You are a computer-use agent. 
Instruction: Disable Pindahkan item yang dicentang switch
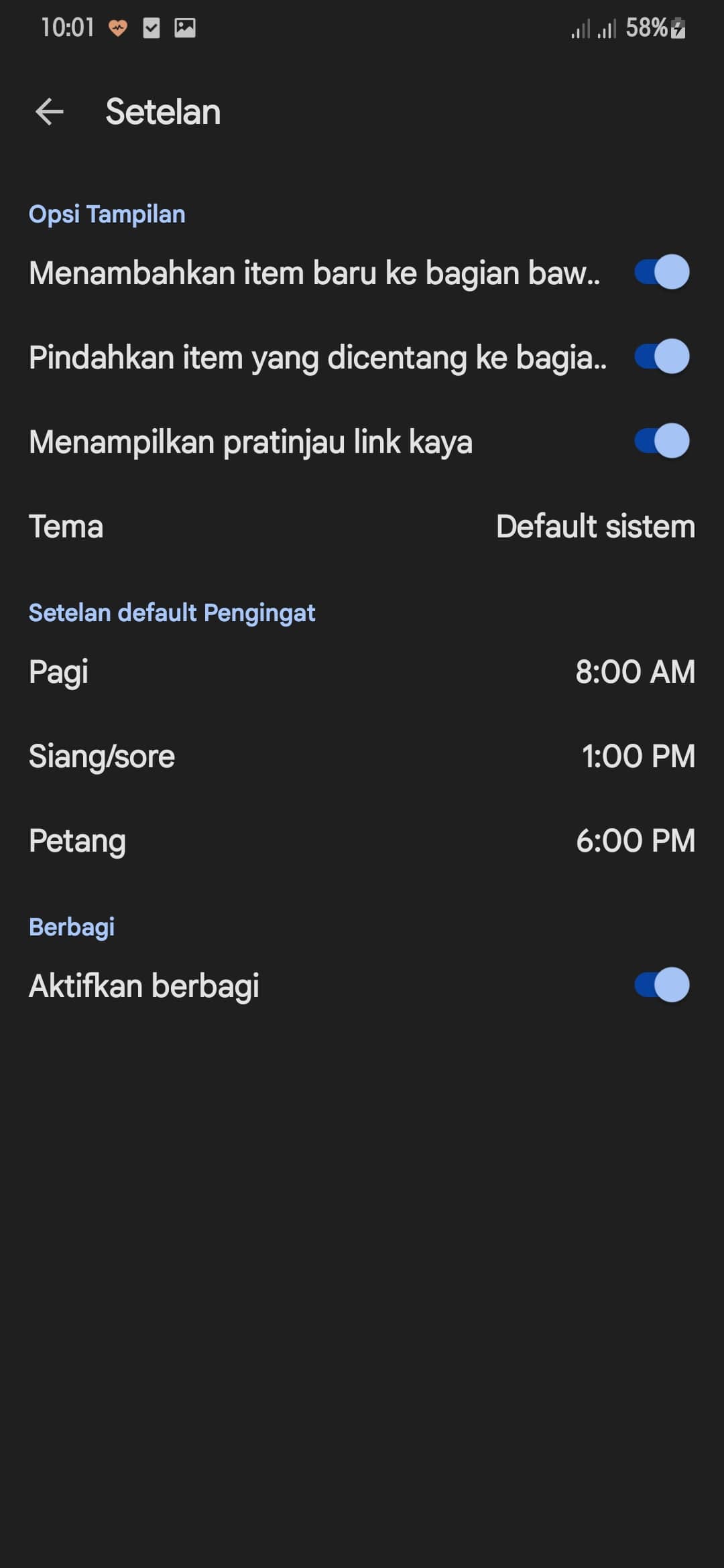pyautogui.click(x=662, y=357)
